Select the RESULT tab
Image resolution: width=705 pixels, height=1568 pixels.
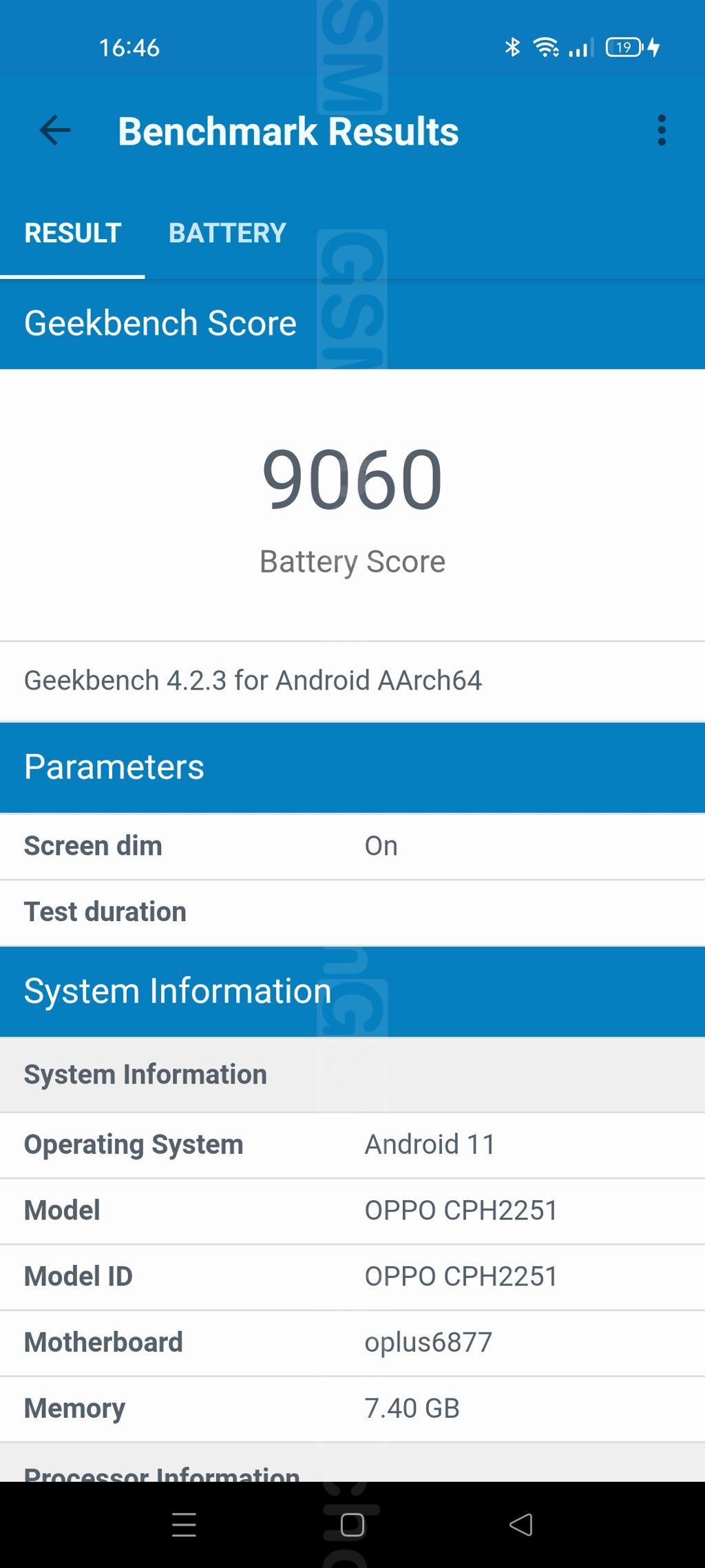73,233
